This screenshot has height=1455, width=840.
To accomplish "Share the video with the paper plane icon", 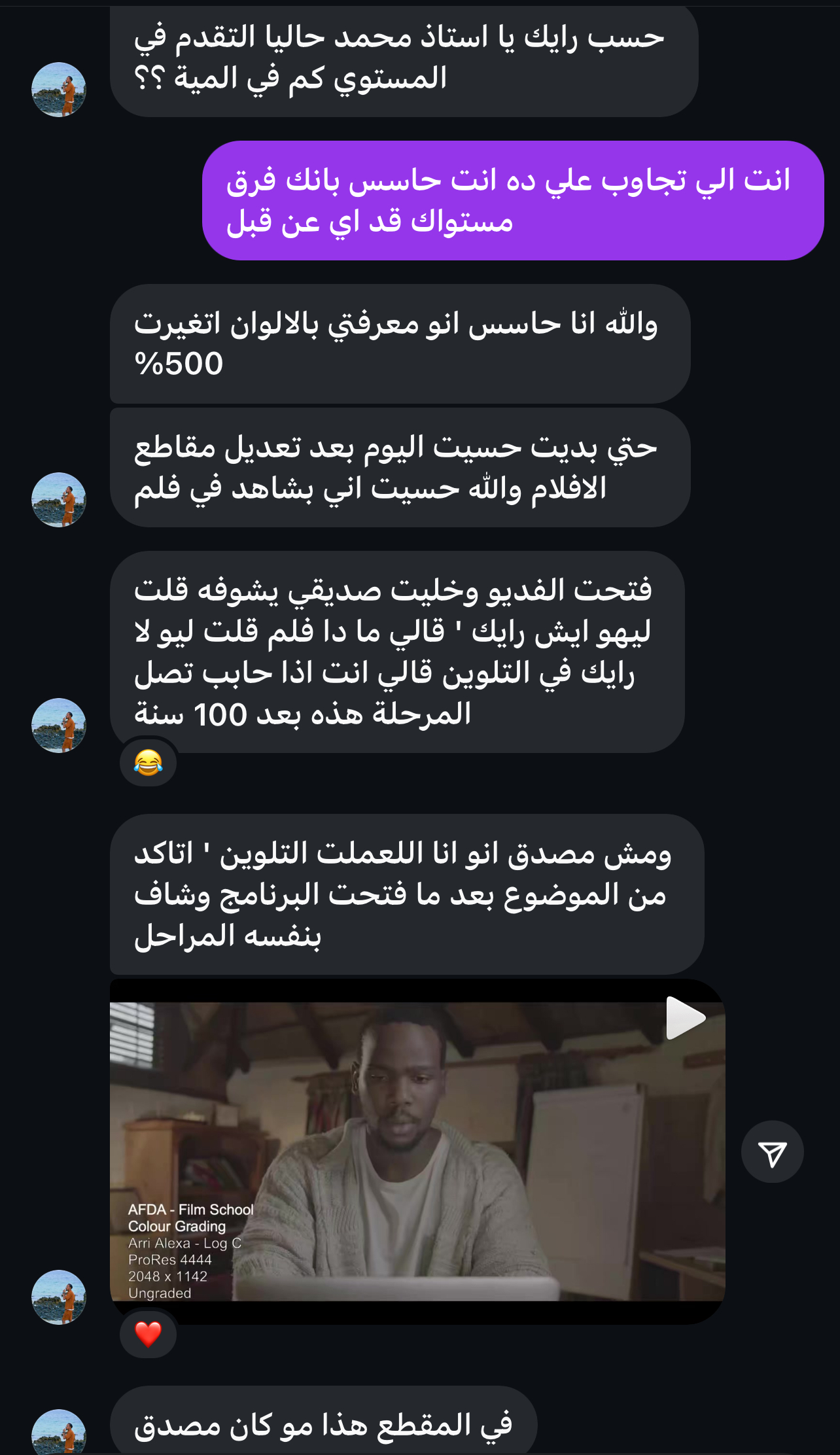I will click(x=772, y=1153).
